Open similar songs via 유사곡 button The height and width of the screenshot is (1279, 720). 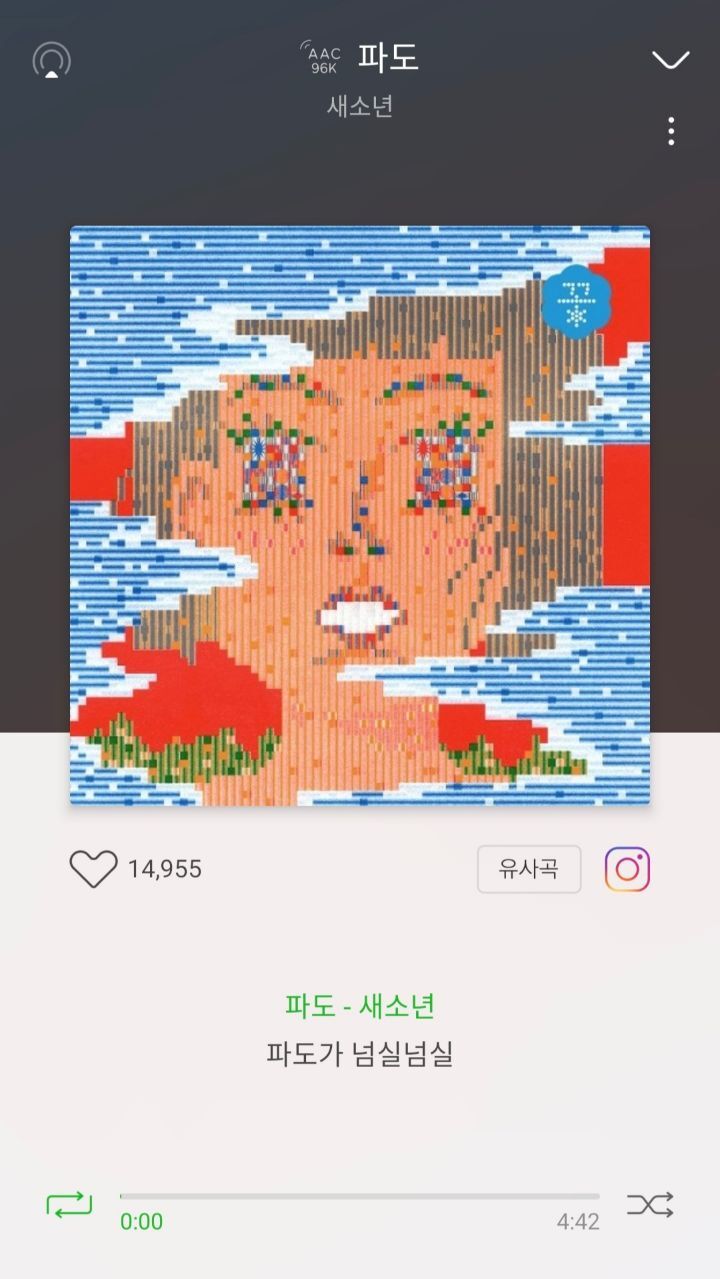coord(528,869)
